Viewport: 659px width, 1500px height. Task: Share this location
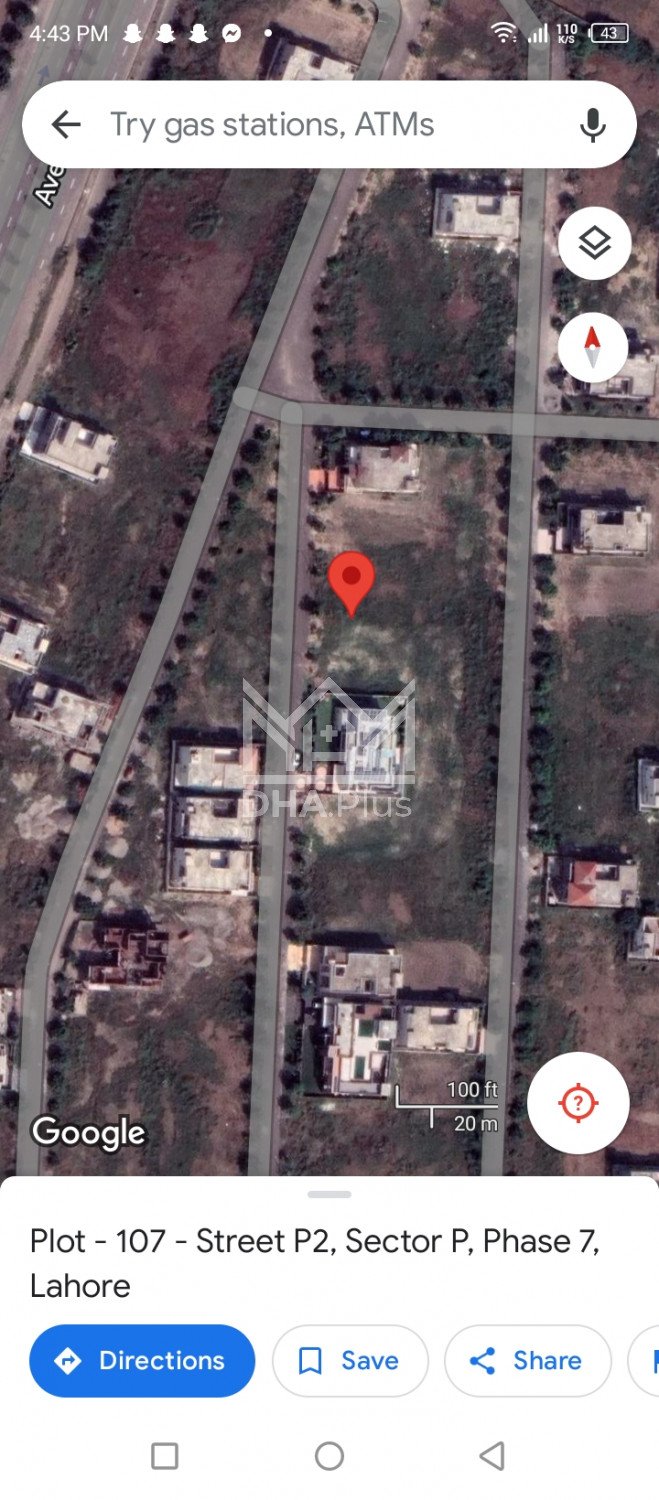[x=527, y=1360]
